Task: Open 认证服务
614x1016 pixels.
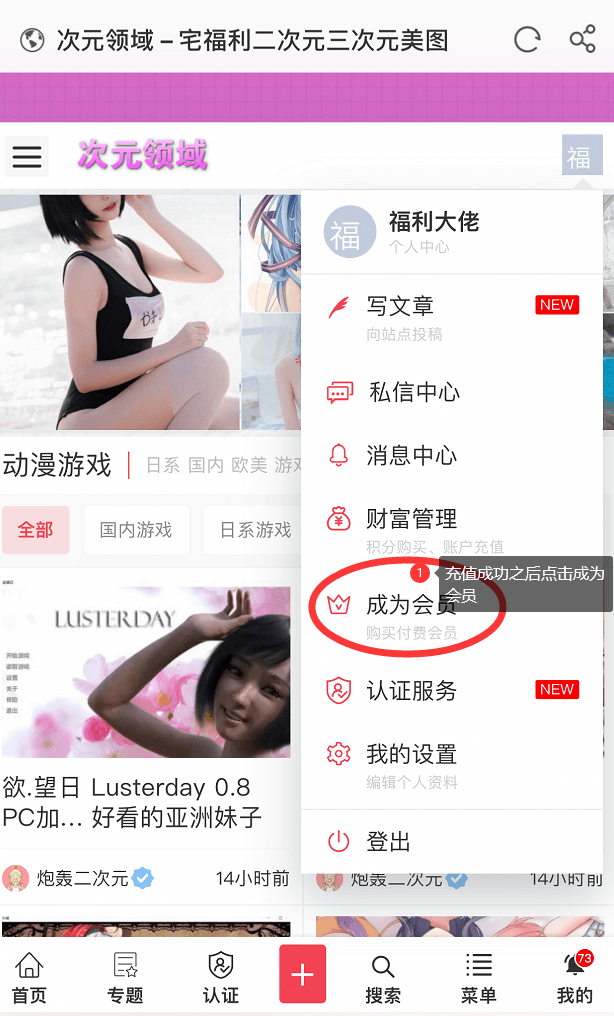Action: pos(411,690)
